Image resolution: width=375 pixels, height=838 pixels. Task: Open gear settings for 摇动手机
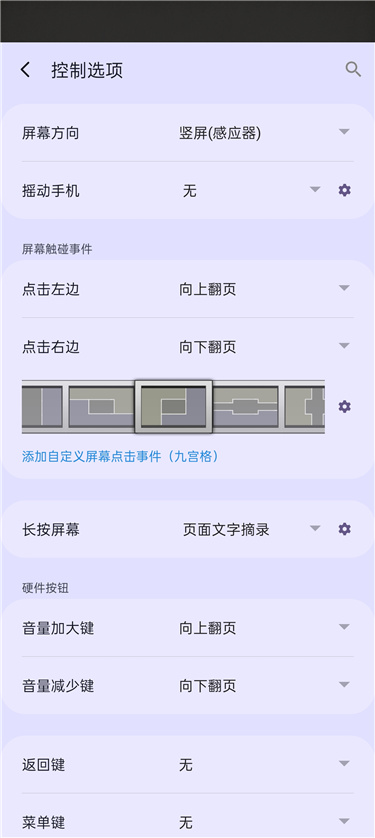coord(345,190)
